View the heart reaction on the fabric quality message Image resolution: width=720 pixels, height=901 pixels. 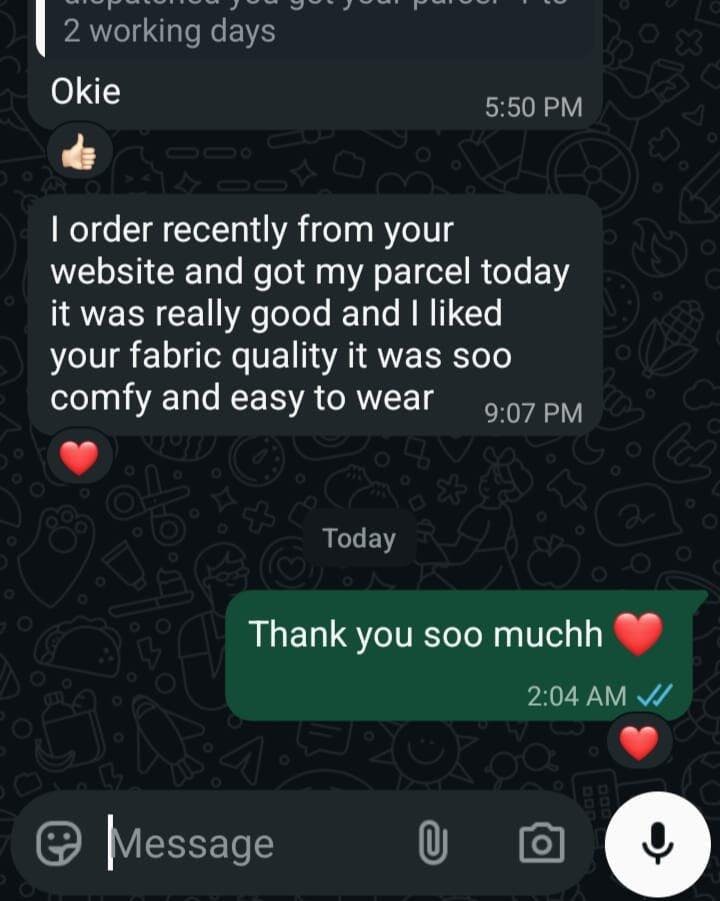point(80,459)
